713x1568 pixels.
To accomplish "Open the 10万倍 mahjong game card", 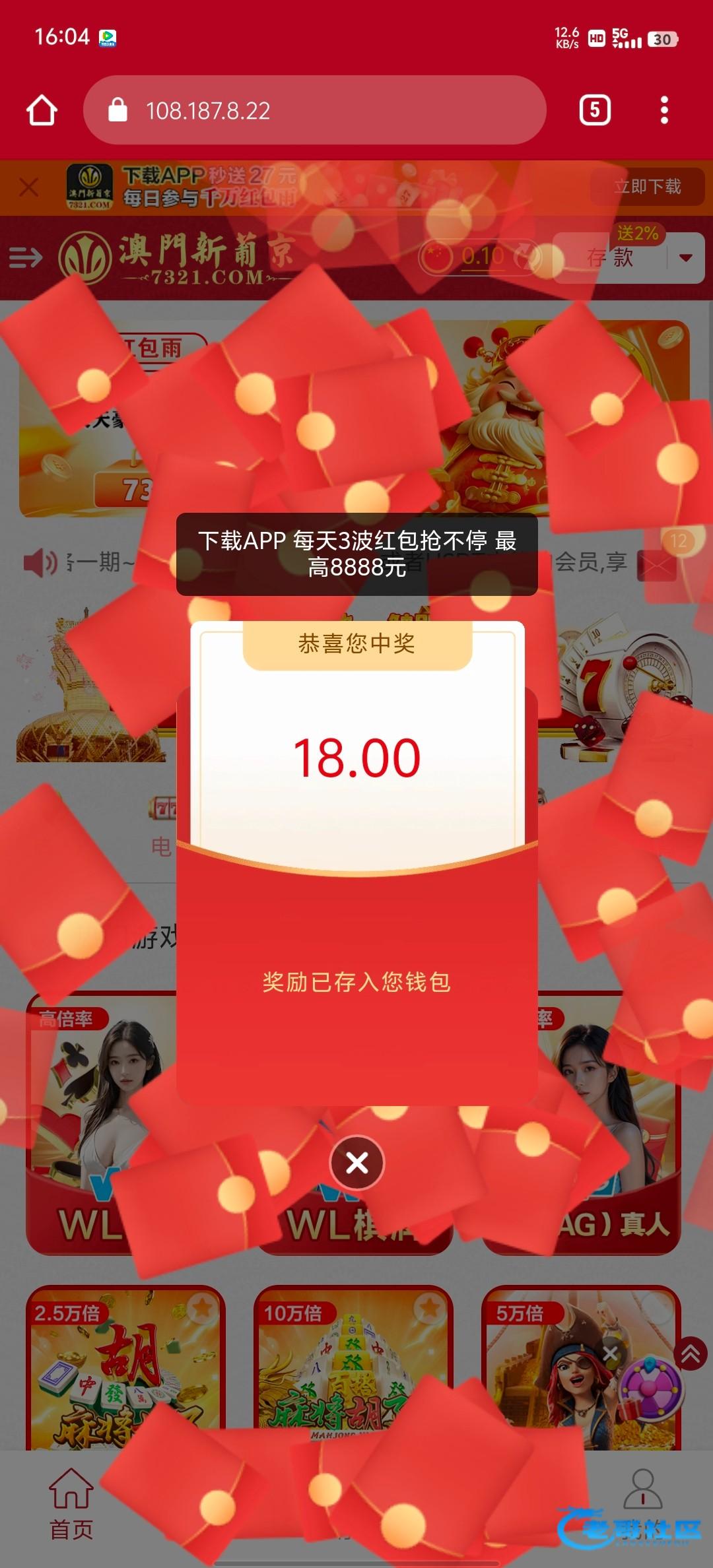I will point(353,1369).
